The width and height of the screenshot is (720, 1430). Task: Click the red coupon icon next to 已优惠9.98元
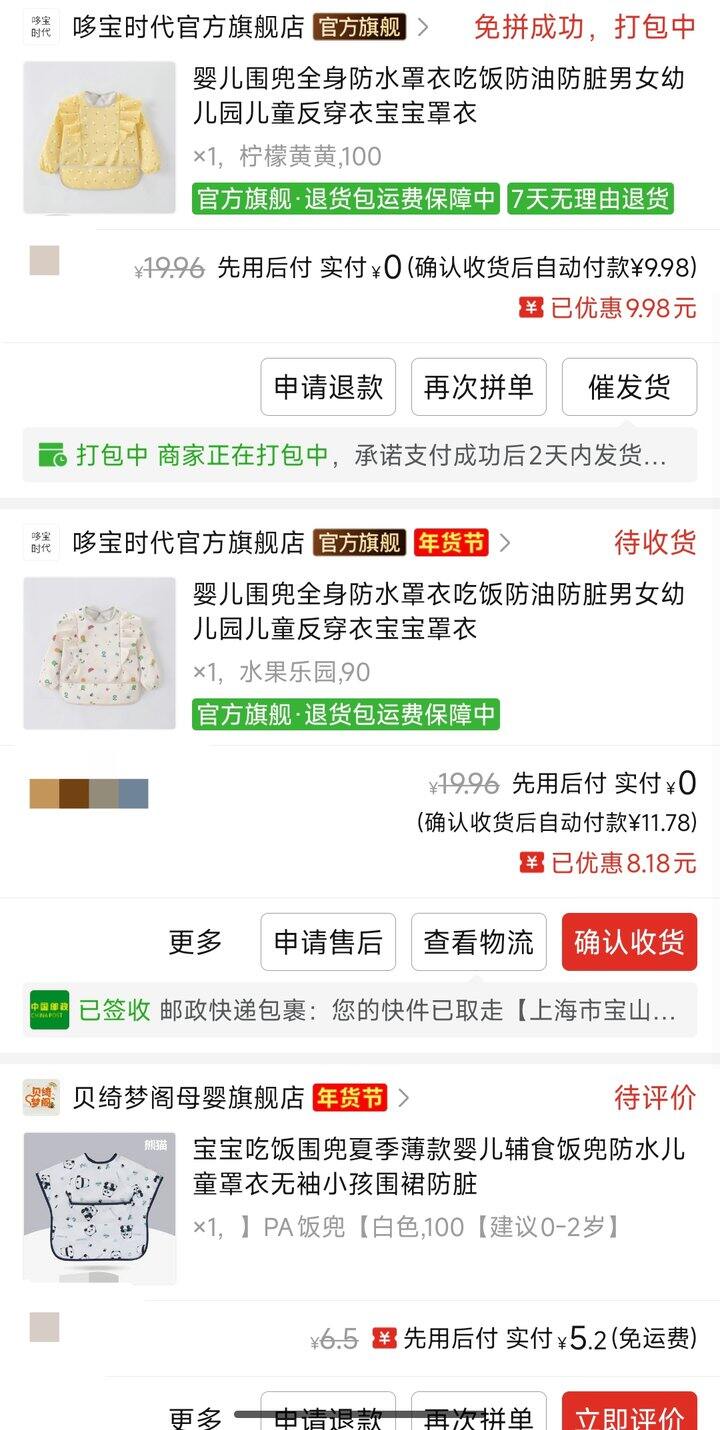pos(530,306)
